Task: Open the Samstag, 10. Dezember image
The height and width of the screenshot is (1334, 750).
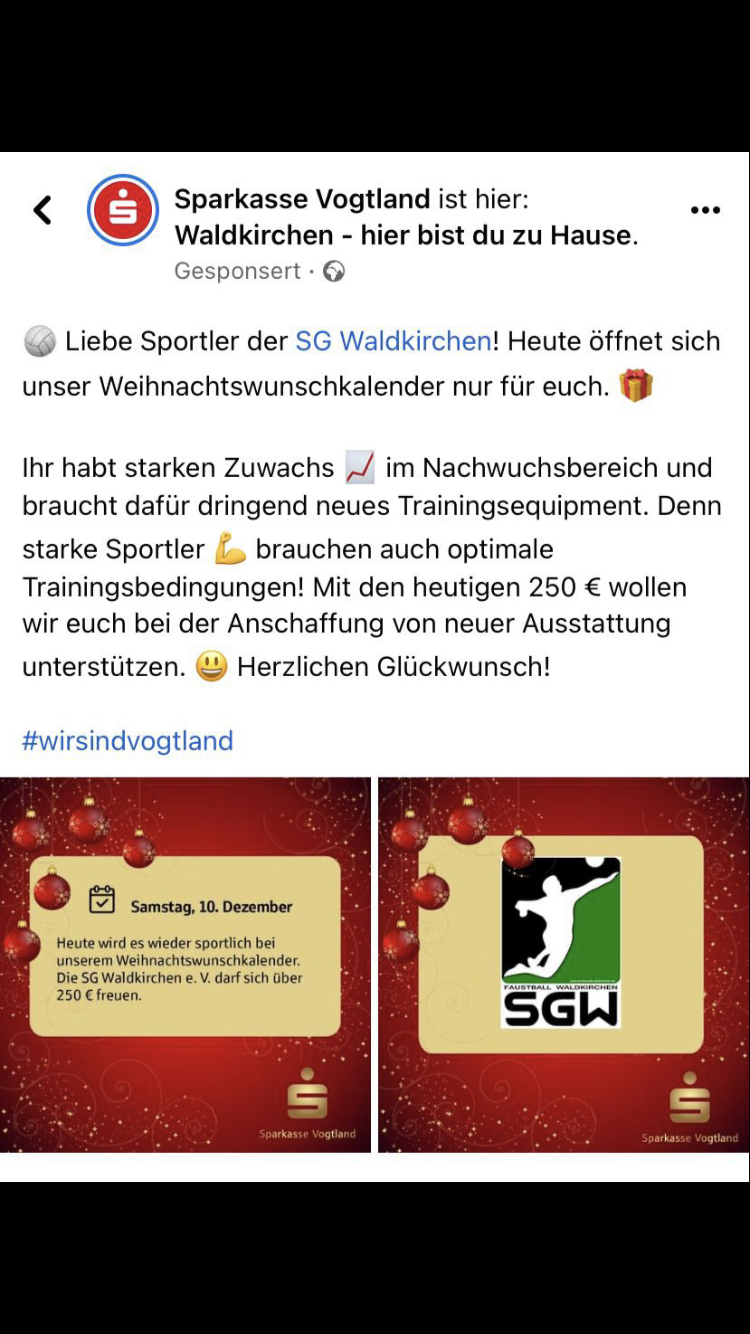Action: [185, 965]
